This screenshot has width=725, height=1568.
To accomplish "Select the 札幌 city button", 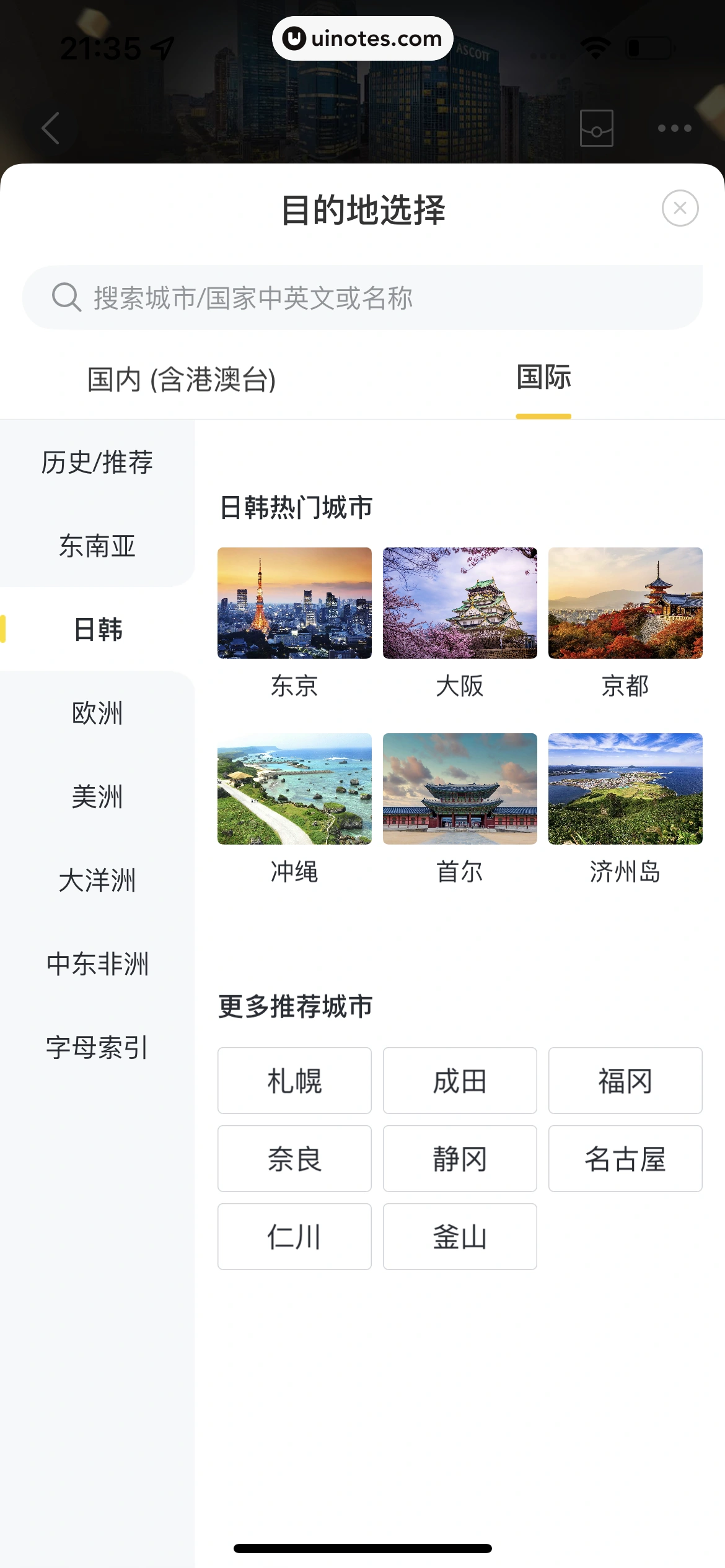I will [x=294, y=1081].
